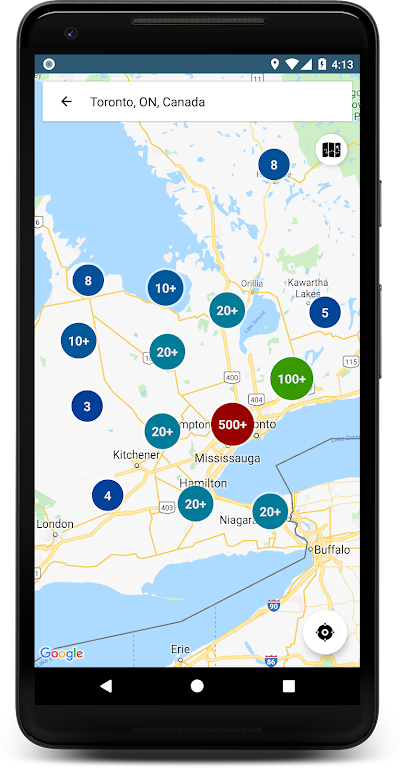
Task: Tap the back arrow in search bar
Action: pyautogui.click(x=66, y=101)
